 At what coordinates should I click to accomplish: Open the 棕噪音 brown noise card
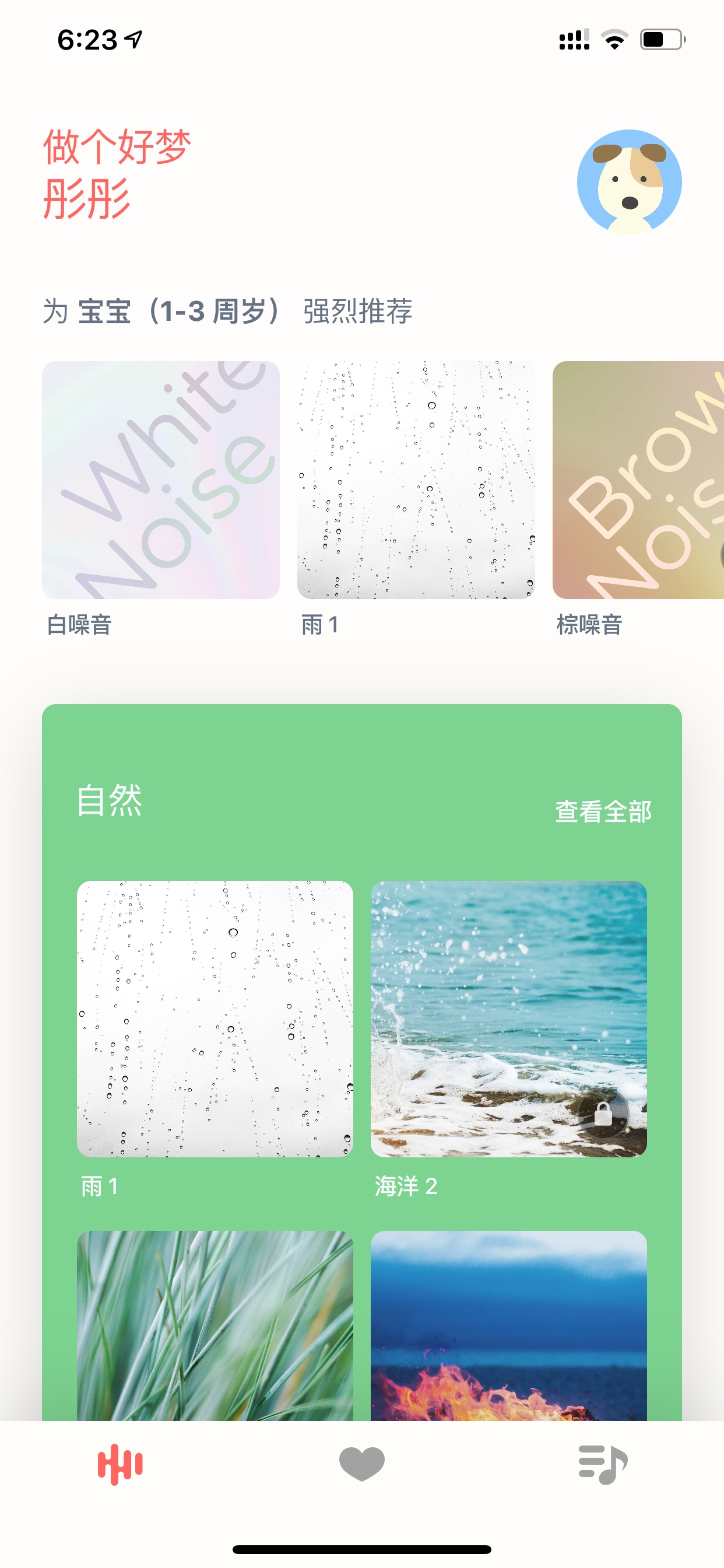tap(638, 480)
